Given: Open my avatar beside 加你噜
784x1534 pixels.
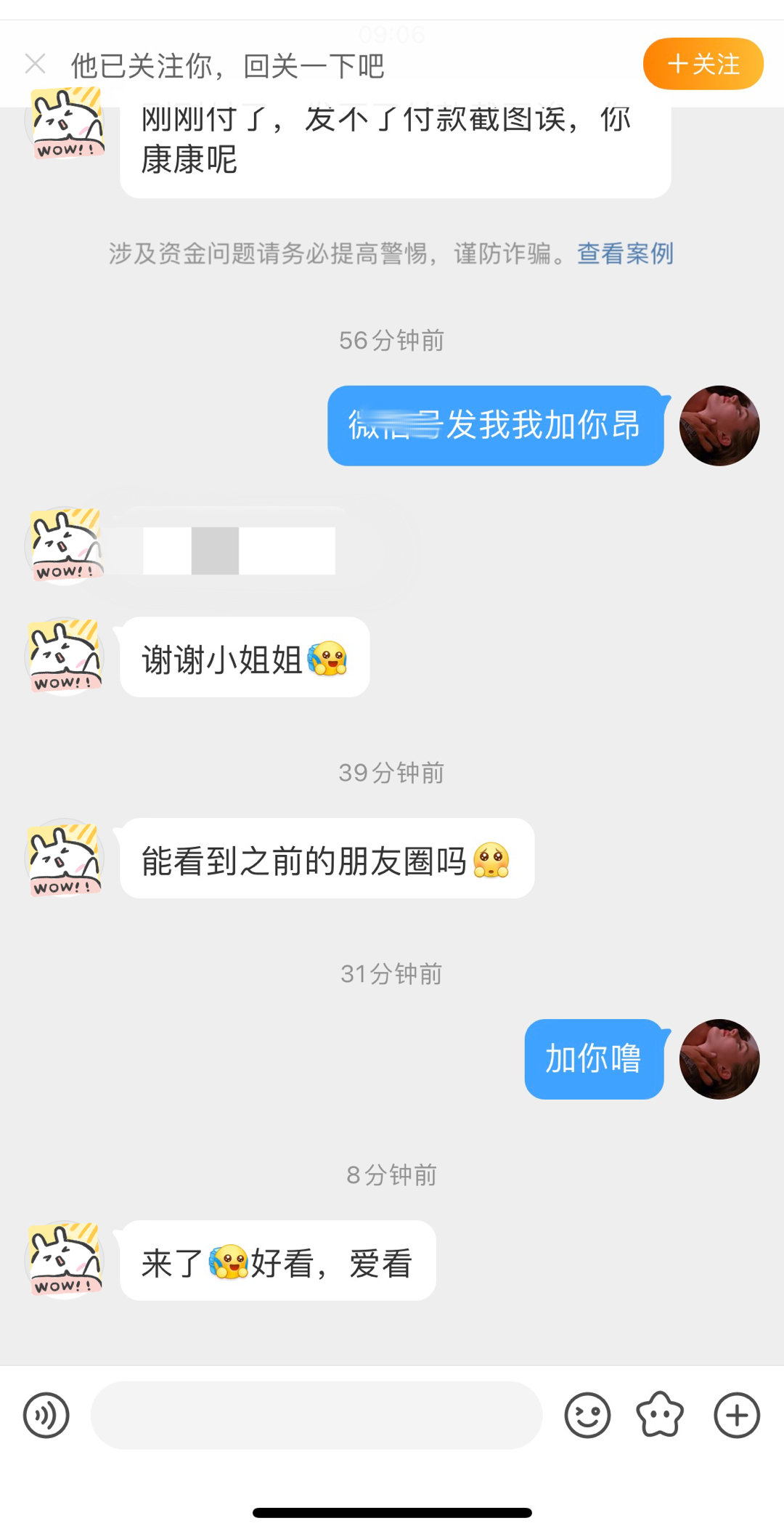Looking at the screenshot, I should [x=719, y=1059].
